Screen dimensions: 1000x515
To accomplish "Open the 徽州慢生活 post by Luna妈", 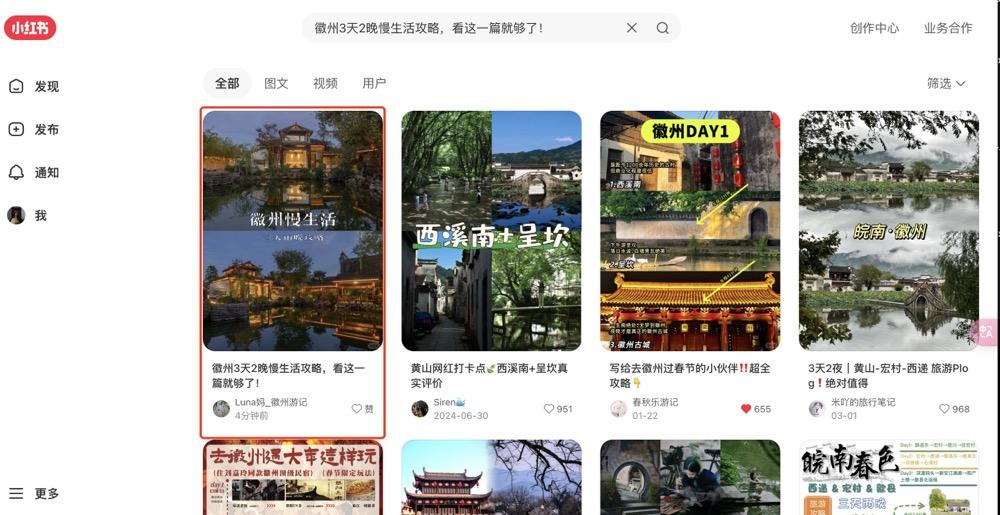I will point(293,230).
